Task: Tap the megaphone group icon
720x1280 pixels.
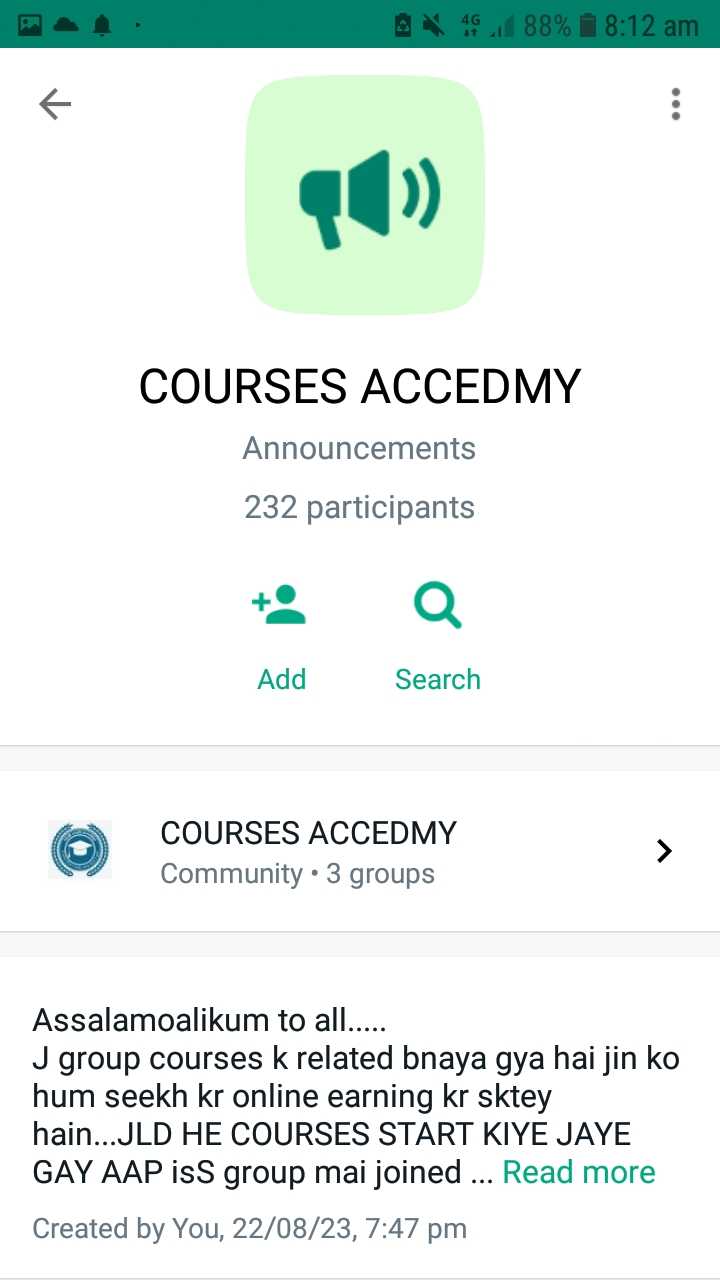Action: pyautogui.click(x=365, y=195)
